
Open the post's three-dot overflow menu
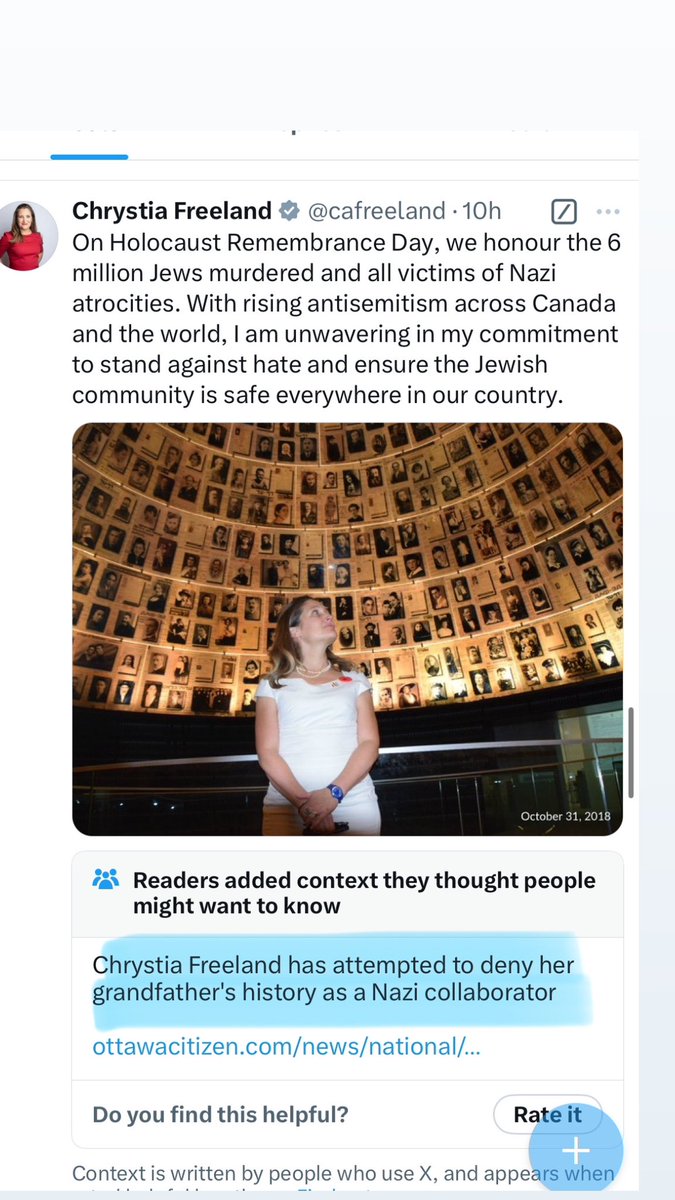click(607, 211)
